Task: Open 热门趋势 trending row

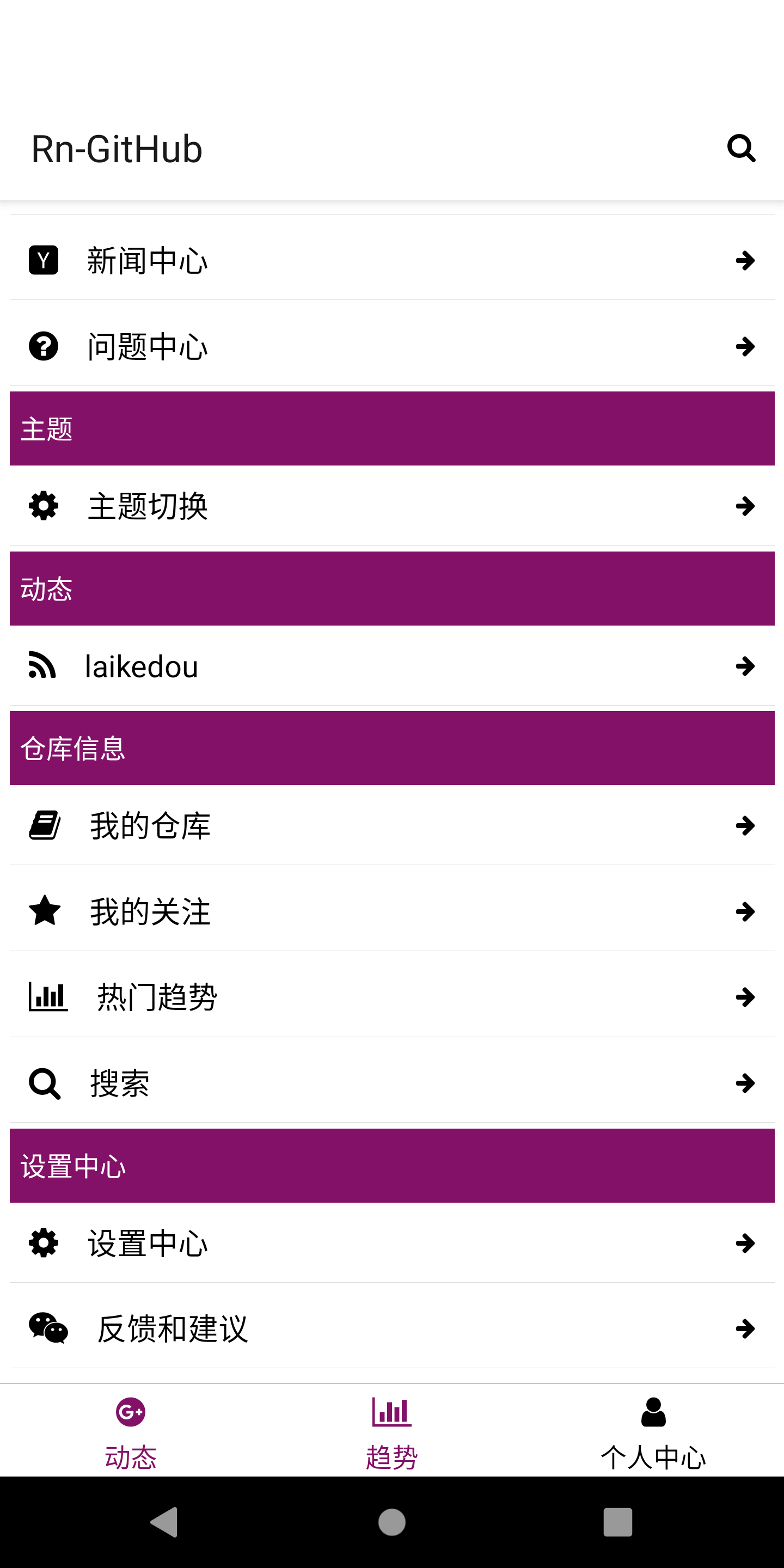Action: pyautogui.click(x=392, y=997)
